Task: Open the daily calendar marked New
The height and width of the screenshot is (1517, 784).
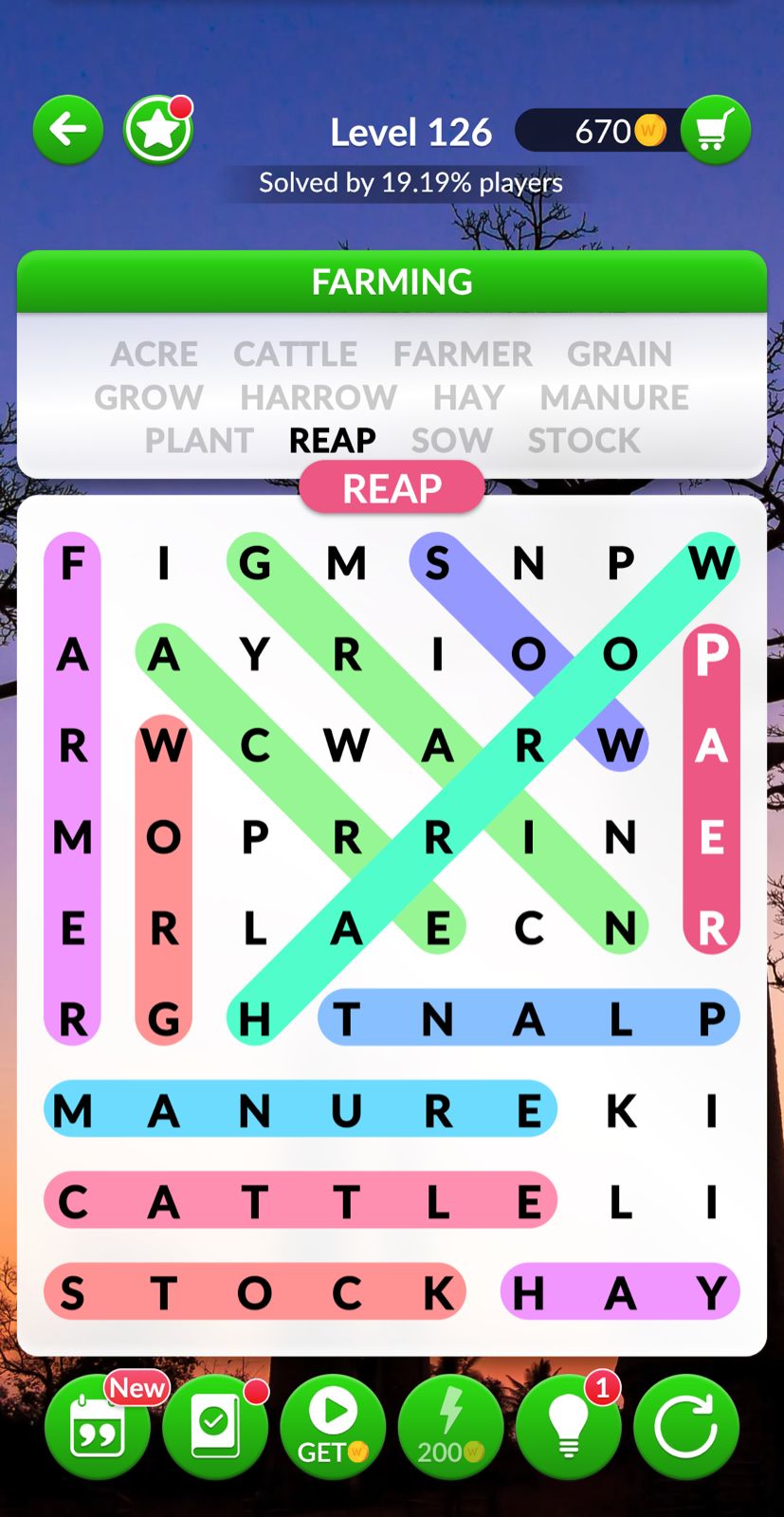Action: coord(98,1426)
